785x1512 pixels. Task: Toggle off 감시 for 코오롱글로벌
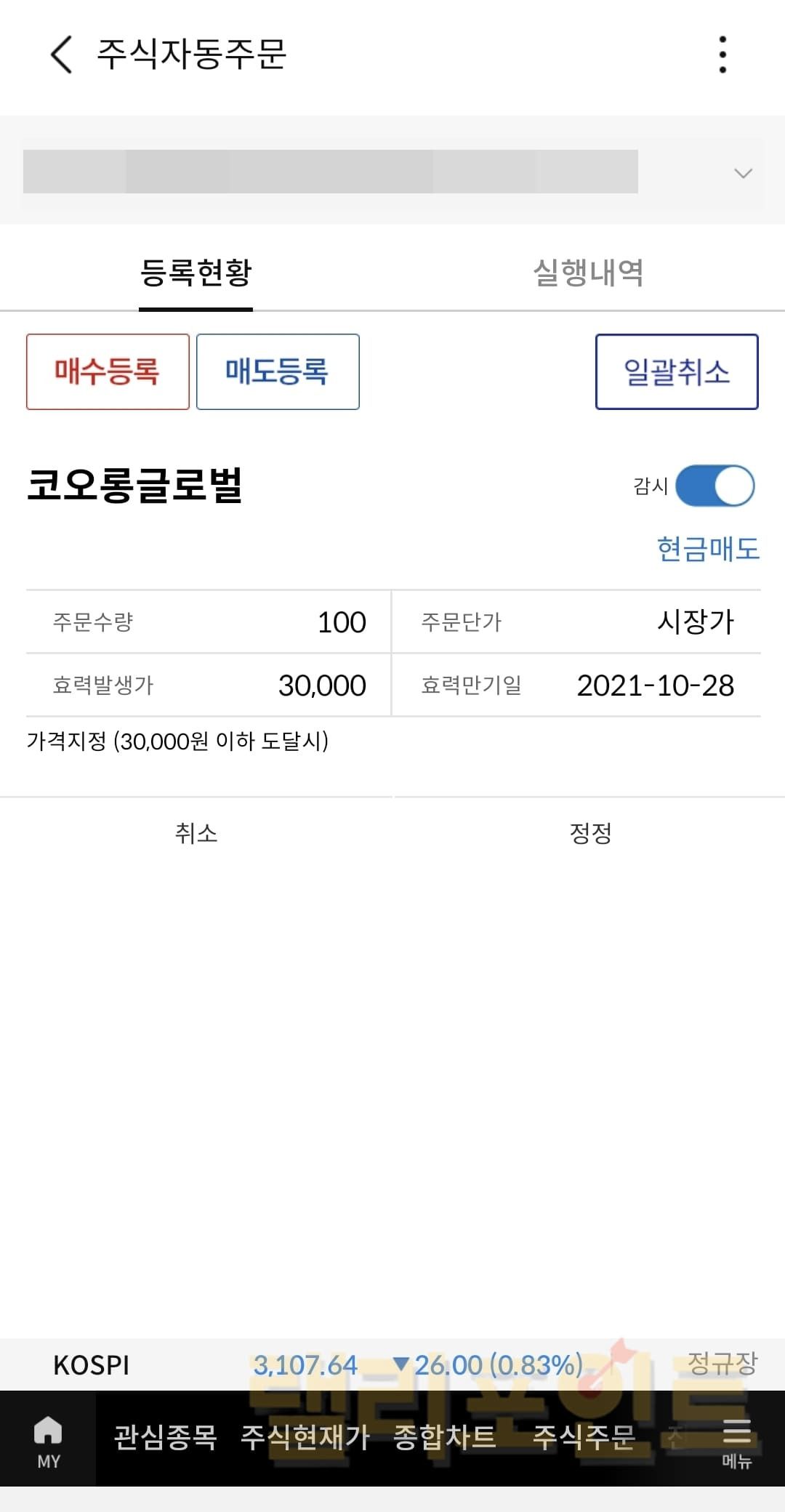point(714,486)
